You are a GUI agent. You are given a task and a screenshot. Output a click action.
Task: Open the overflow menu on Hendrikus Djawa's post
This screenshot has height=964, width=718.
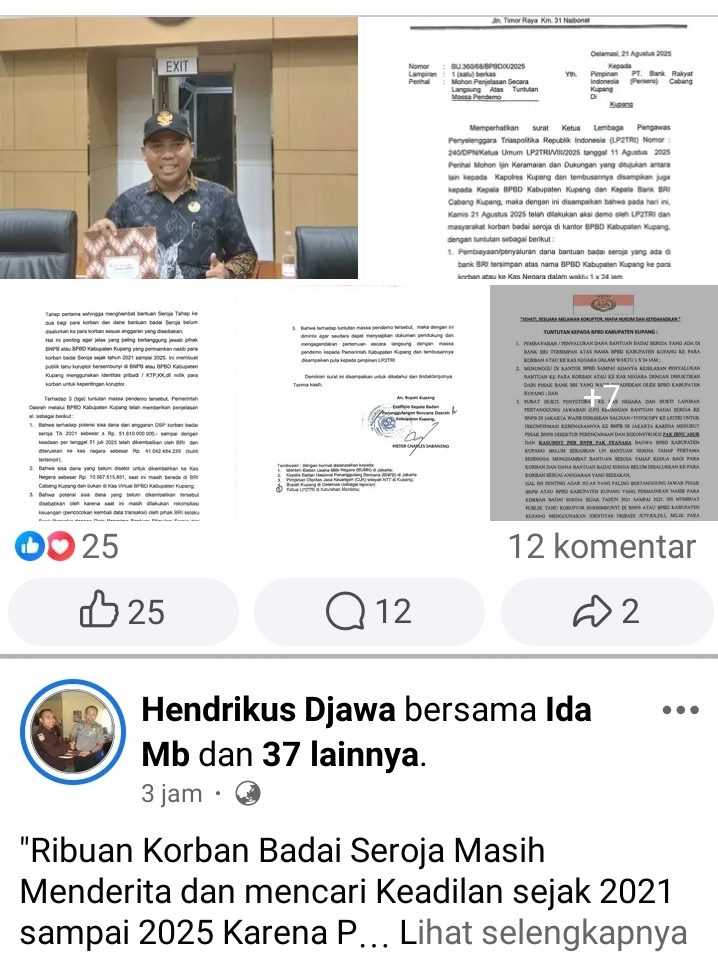[681, 710]
